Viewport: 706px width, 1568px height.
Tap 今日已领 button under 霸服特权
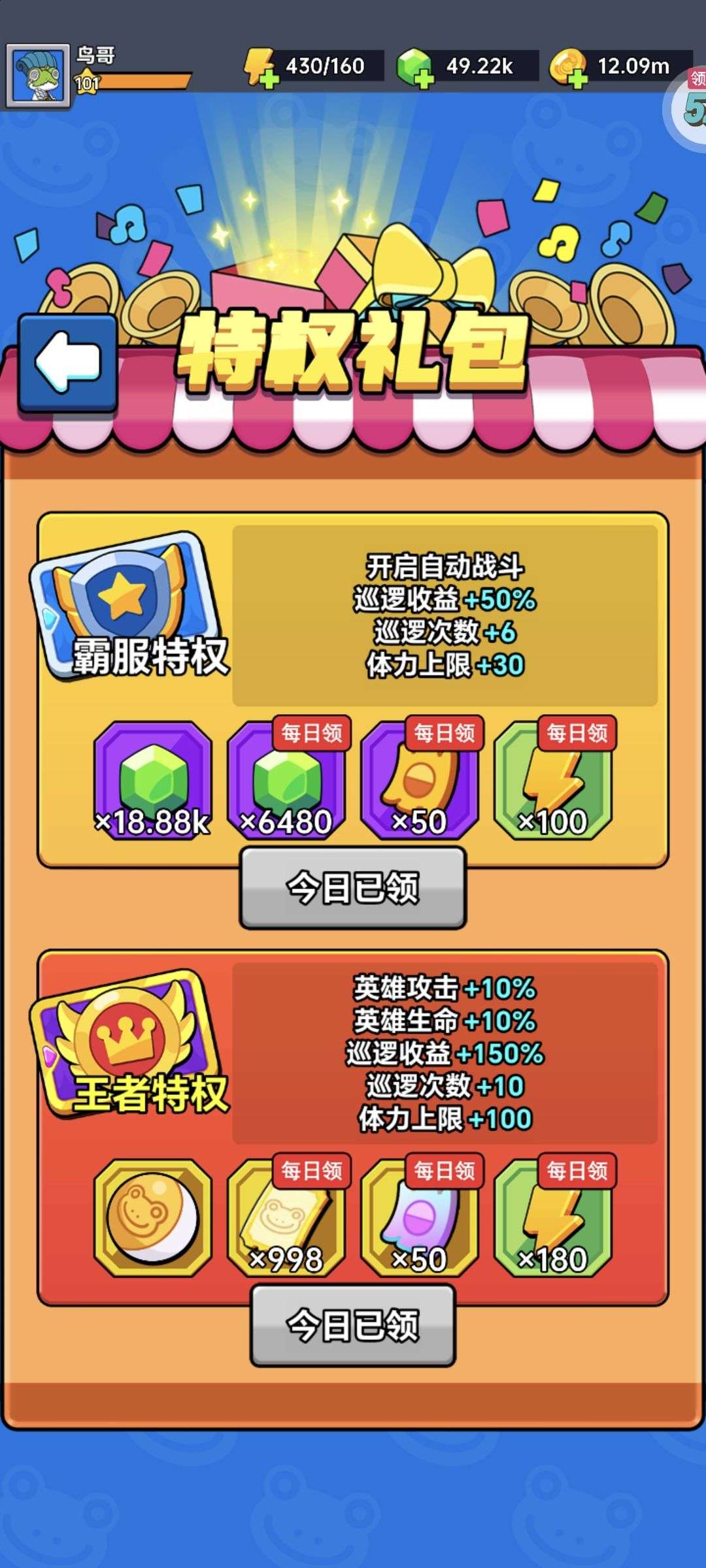[x=353, y=888]
